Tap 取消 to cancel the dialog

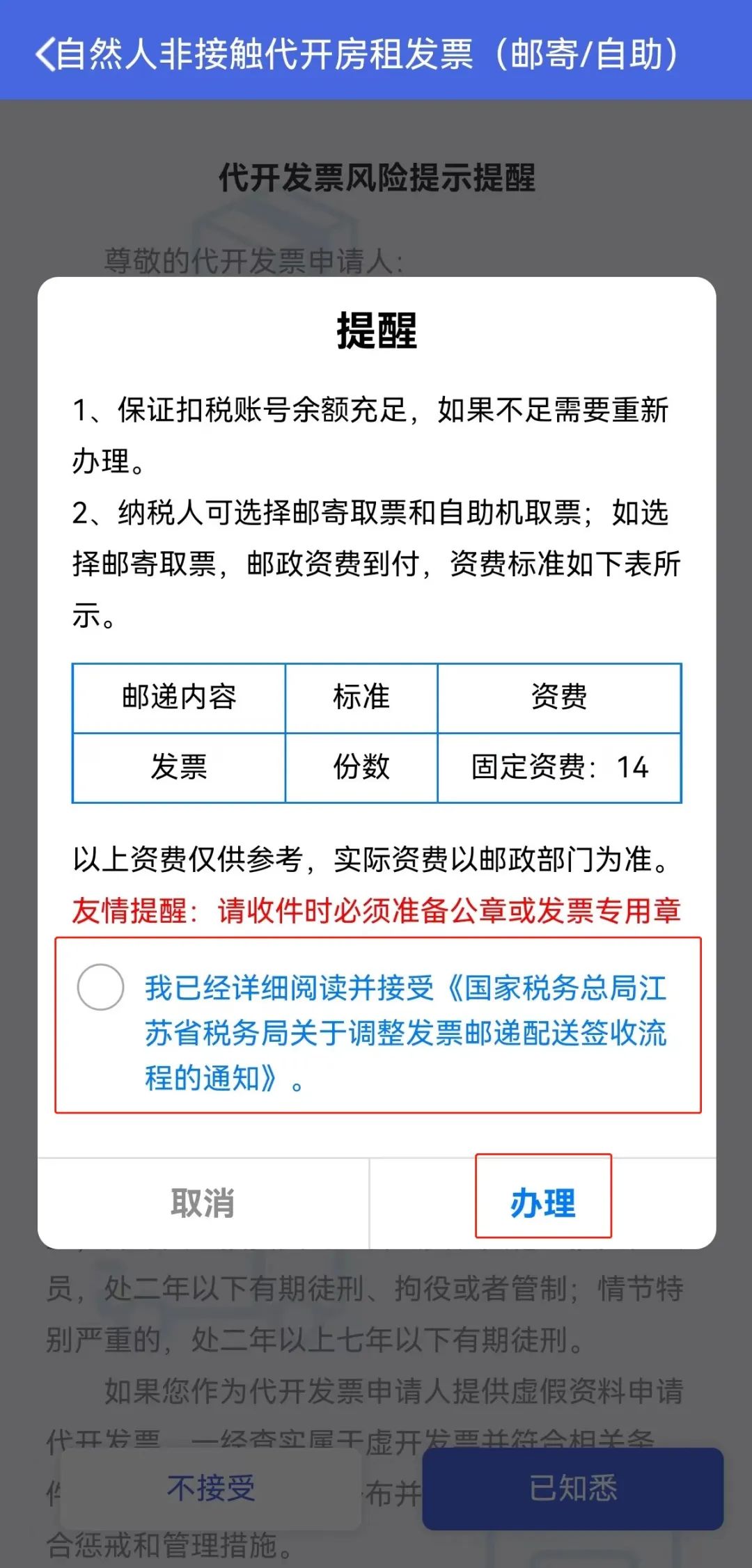[x=203, y=1203]
